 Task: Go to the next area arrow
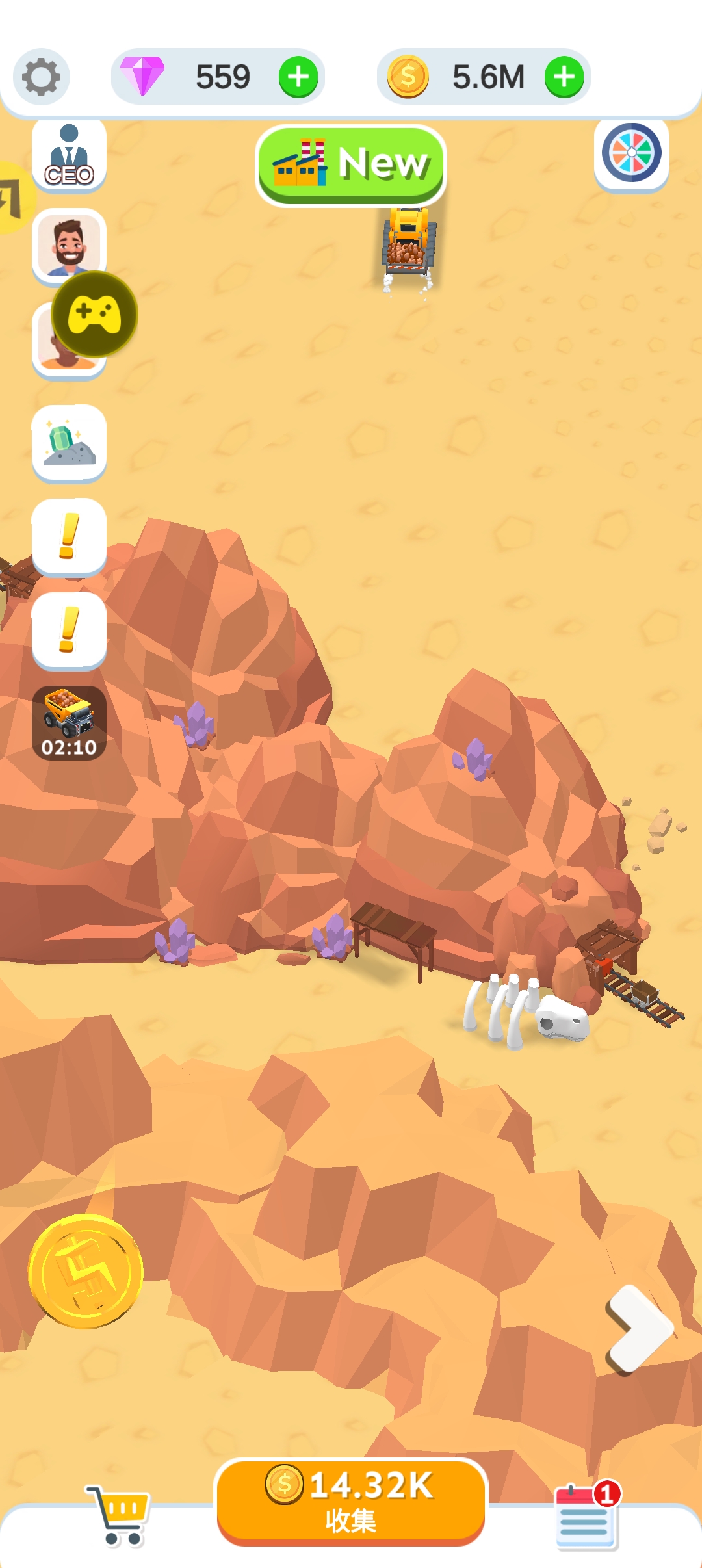click(x=638, y=1329)
